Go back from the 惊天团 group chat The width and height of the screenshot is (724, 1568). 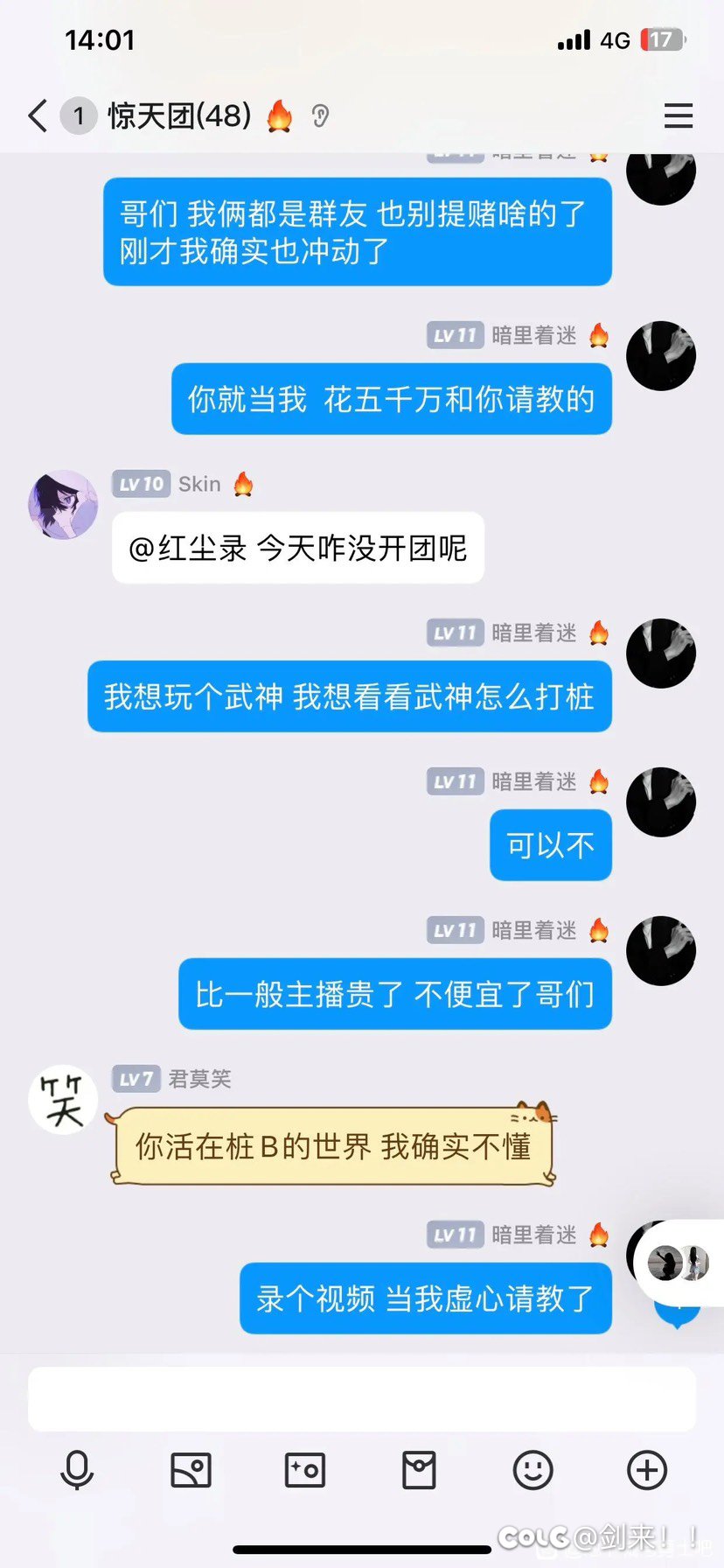point(38,115)
